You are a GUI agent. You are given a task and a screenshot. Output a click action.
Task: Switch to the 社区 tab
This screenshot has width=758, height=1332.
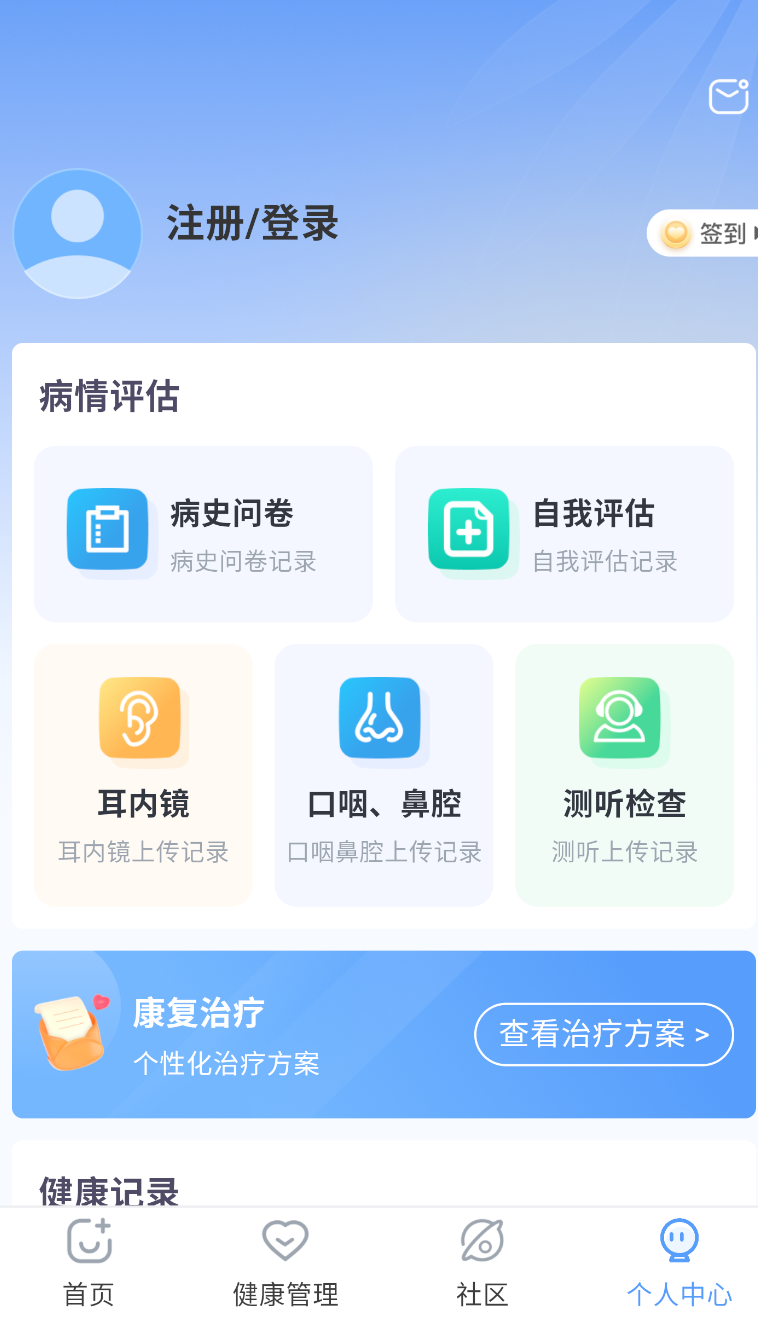click(x=482, y=1263)
